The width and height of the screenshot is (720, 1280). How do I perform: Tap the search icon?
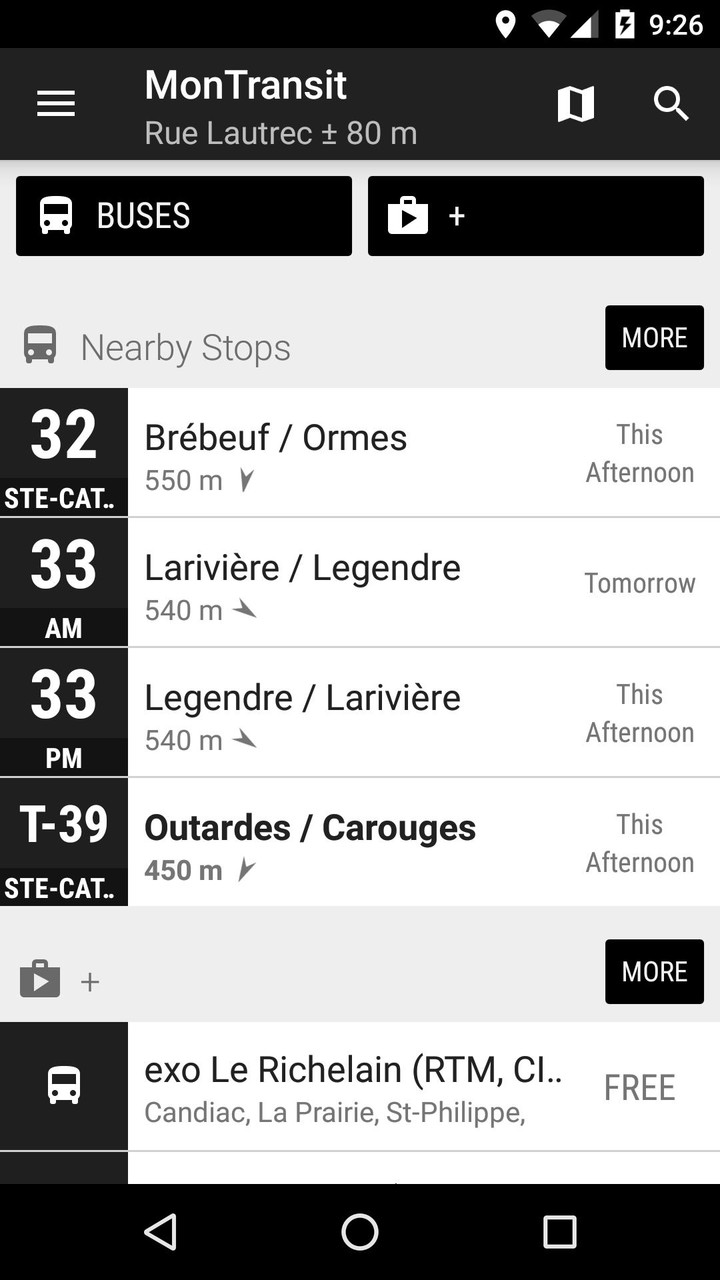click(x=671, y=103)
